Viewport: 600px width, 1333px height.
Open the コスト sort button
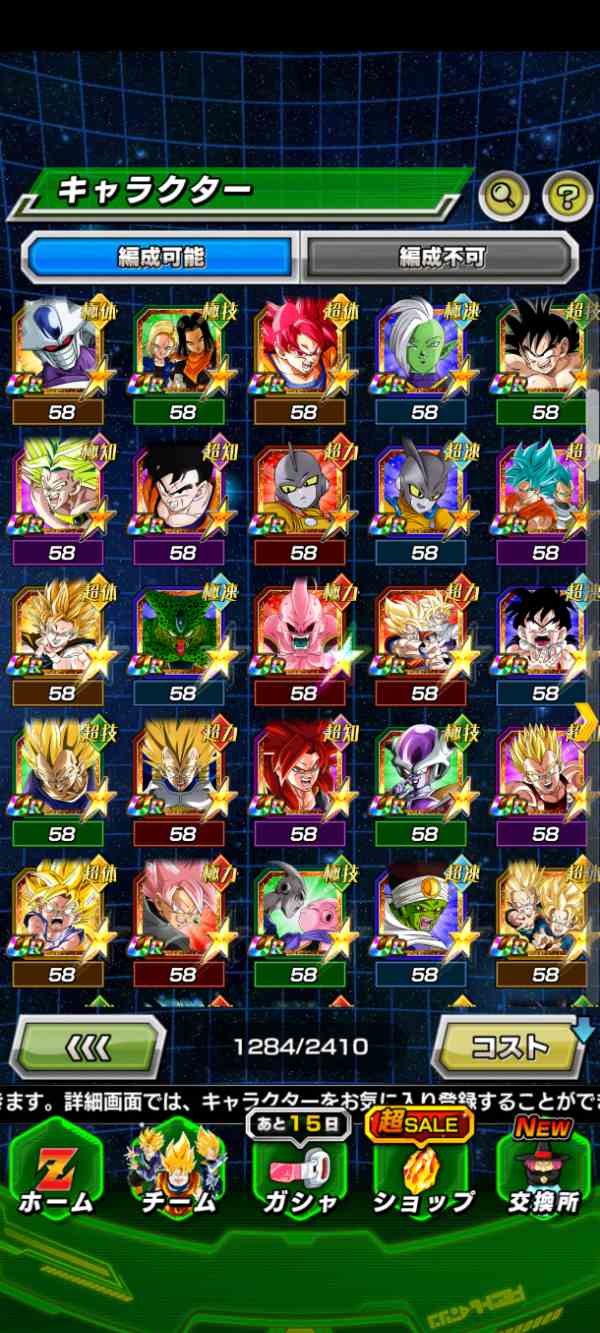[510, 1047]
